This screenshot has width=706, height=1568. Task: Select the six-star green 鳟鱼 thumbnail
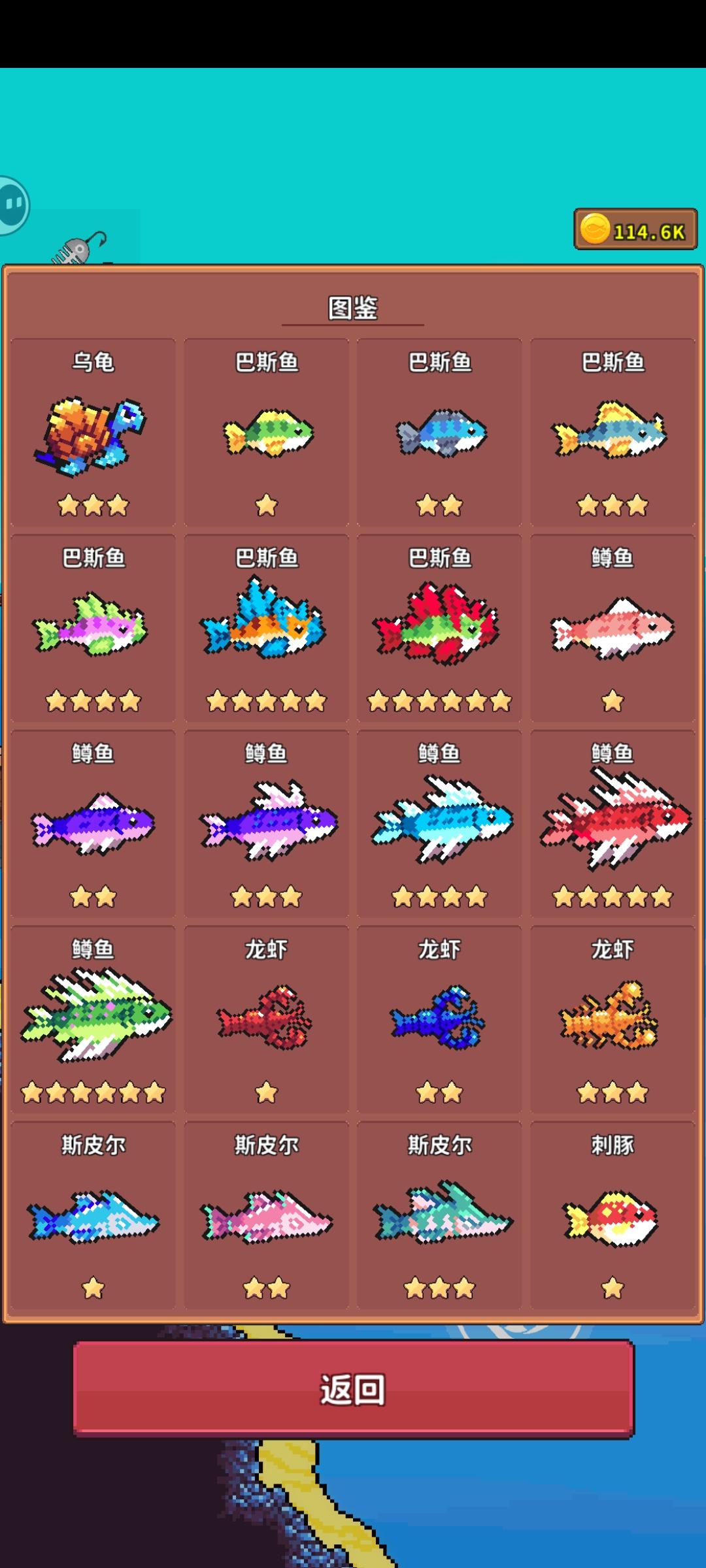[92, 1019]
